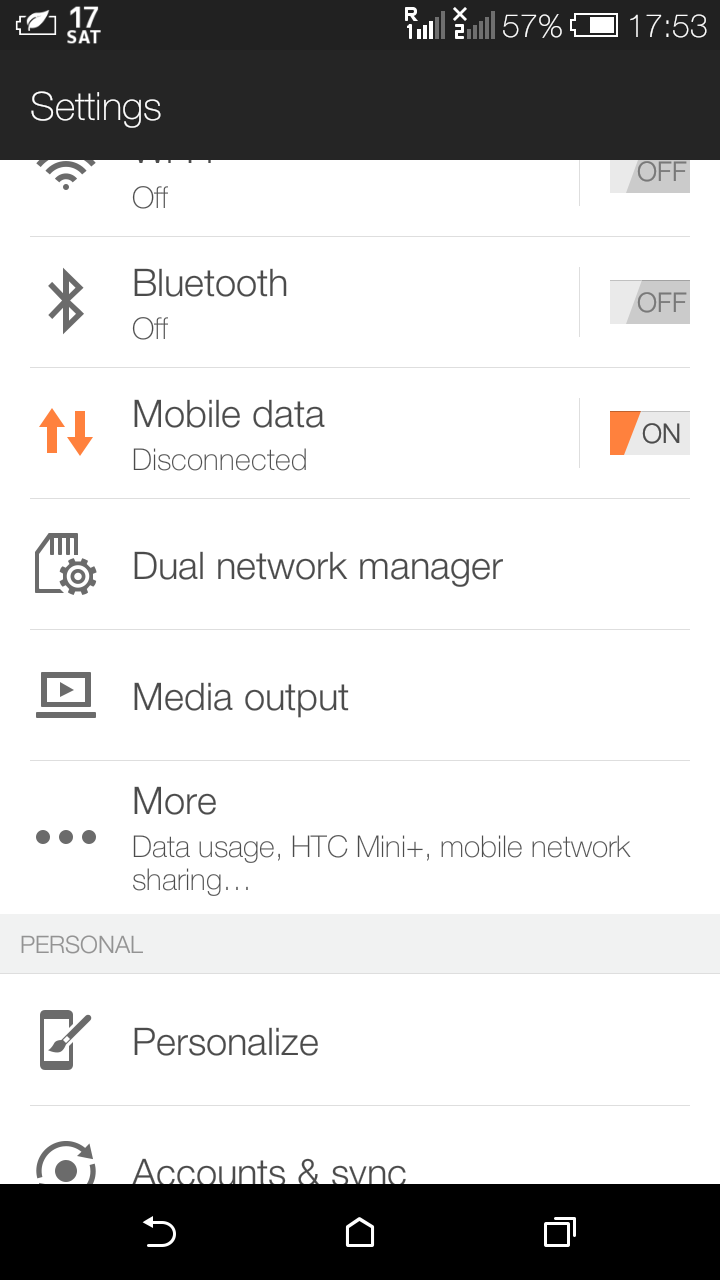This screenshot has height=1280, width=720.
Task: Turn on the Bluetooth switch
Action: (649, 302)
